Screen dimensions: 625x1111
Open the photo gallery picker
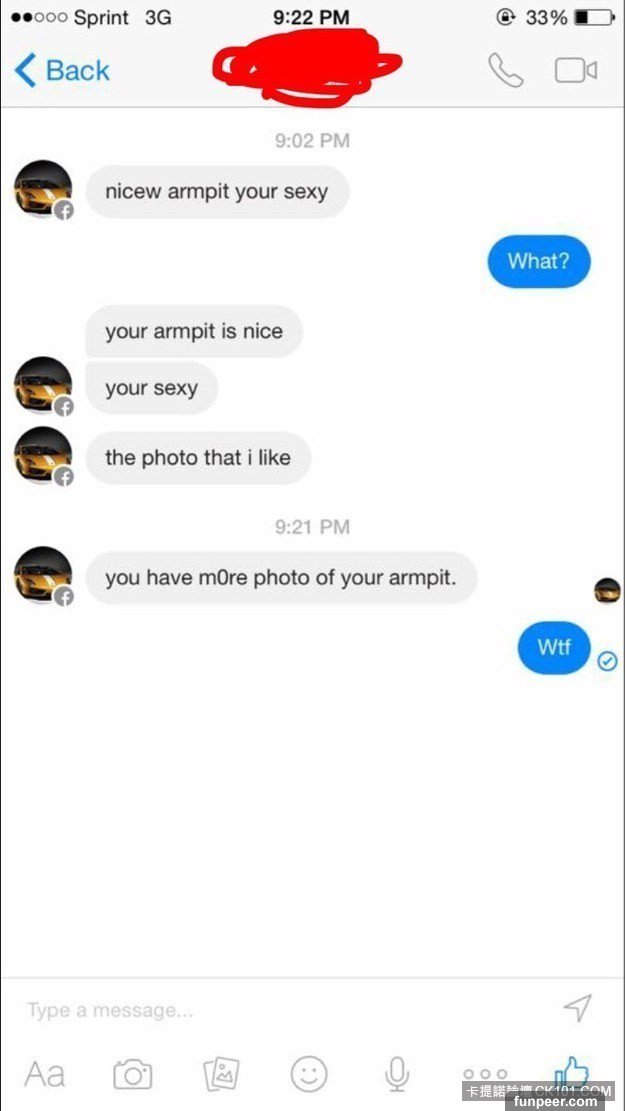pyautogui.click(x=221, y=1075)
